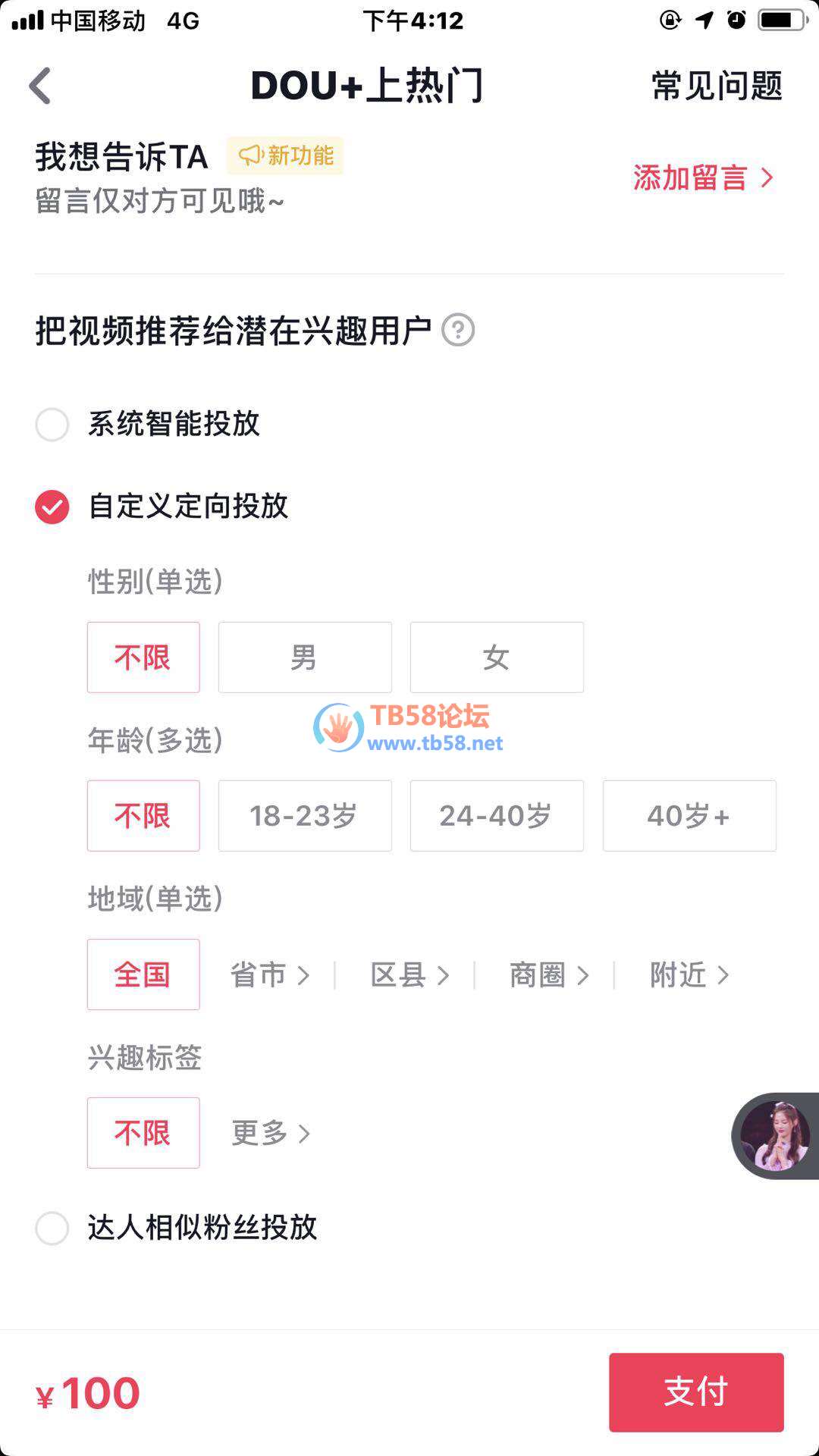
Task: Choose 全国 for region
Action: tap(143, 974)
